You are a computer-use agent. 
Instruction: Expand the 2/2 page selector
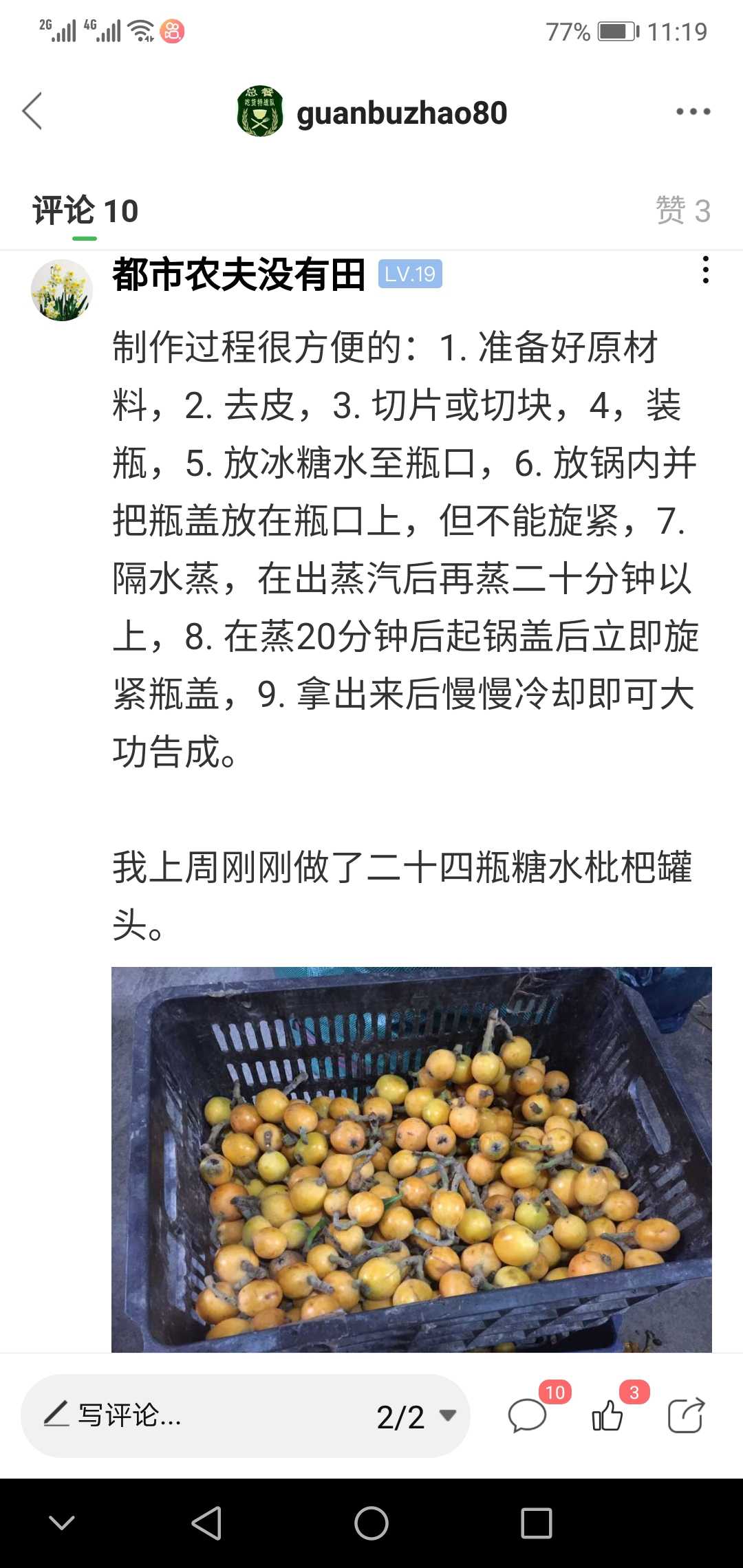416,1417
